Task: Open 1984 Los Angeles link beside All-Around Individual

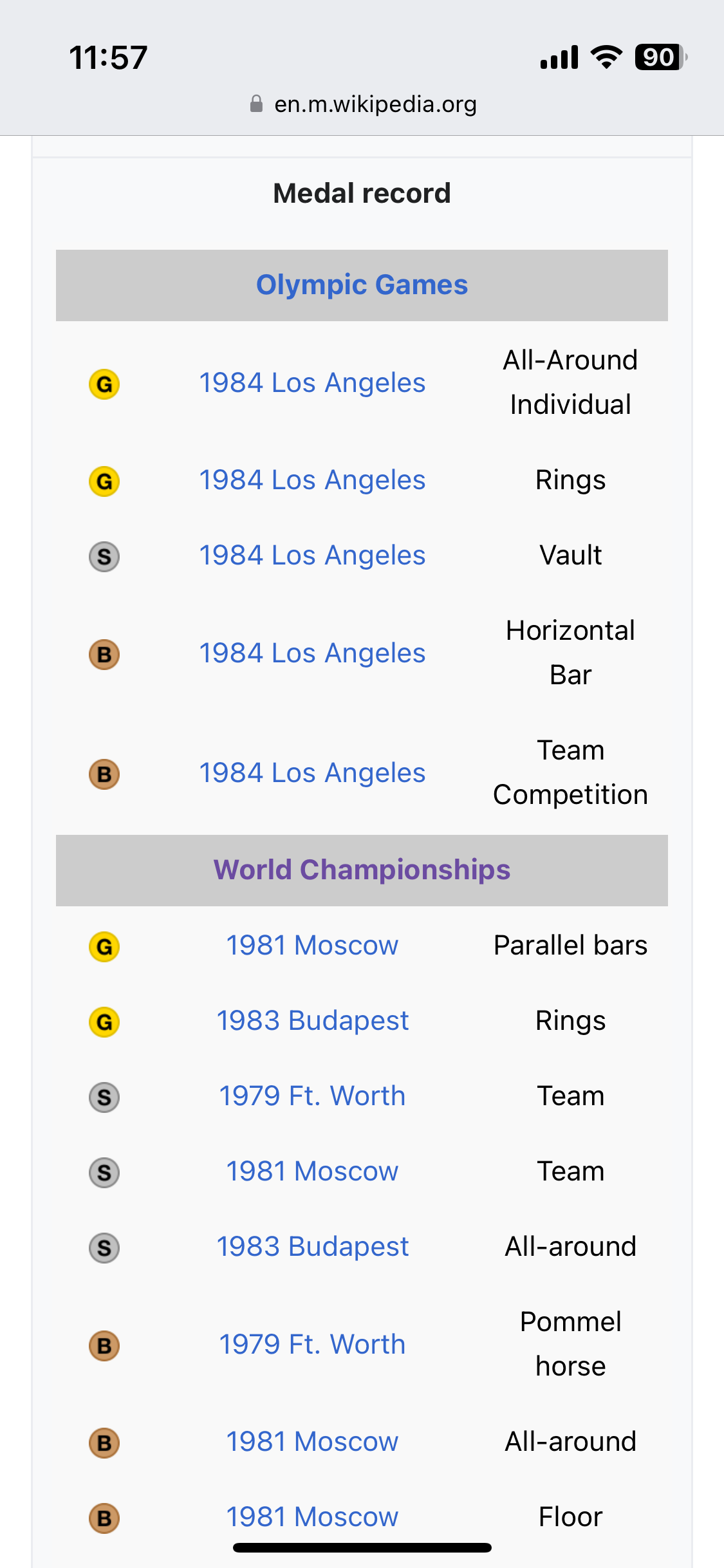Action: (312, 382)
